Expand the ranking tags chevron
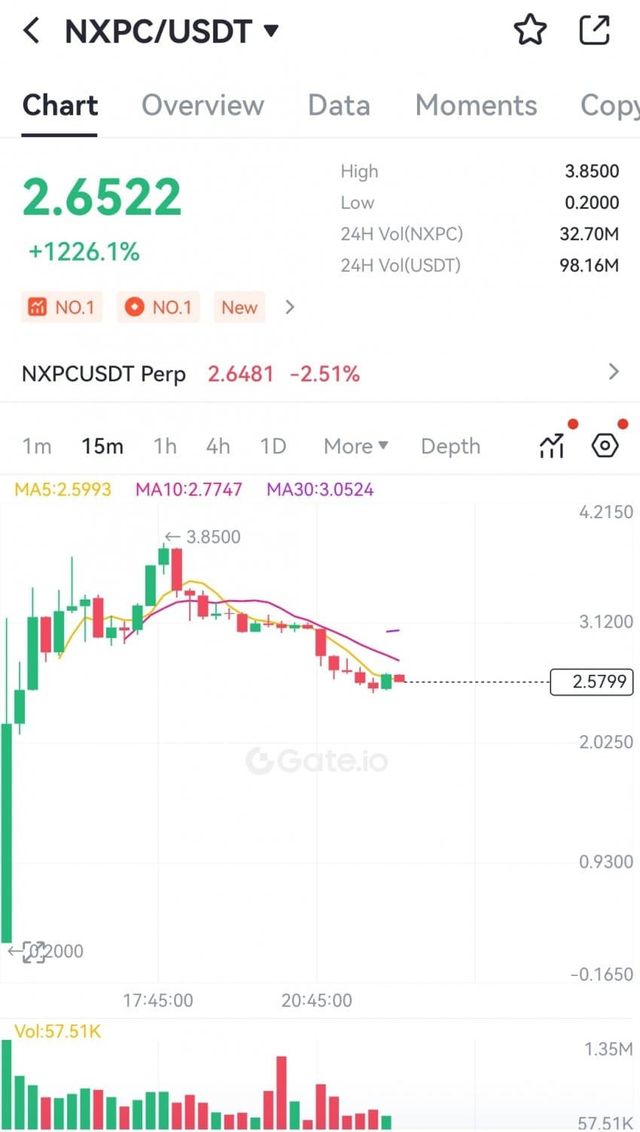Screen dimensions: 640x1132 point(290,307)
